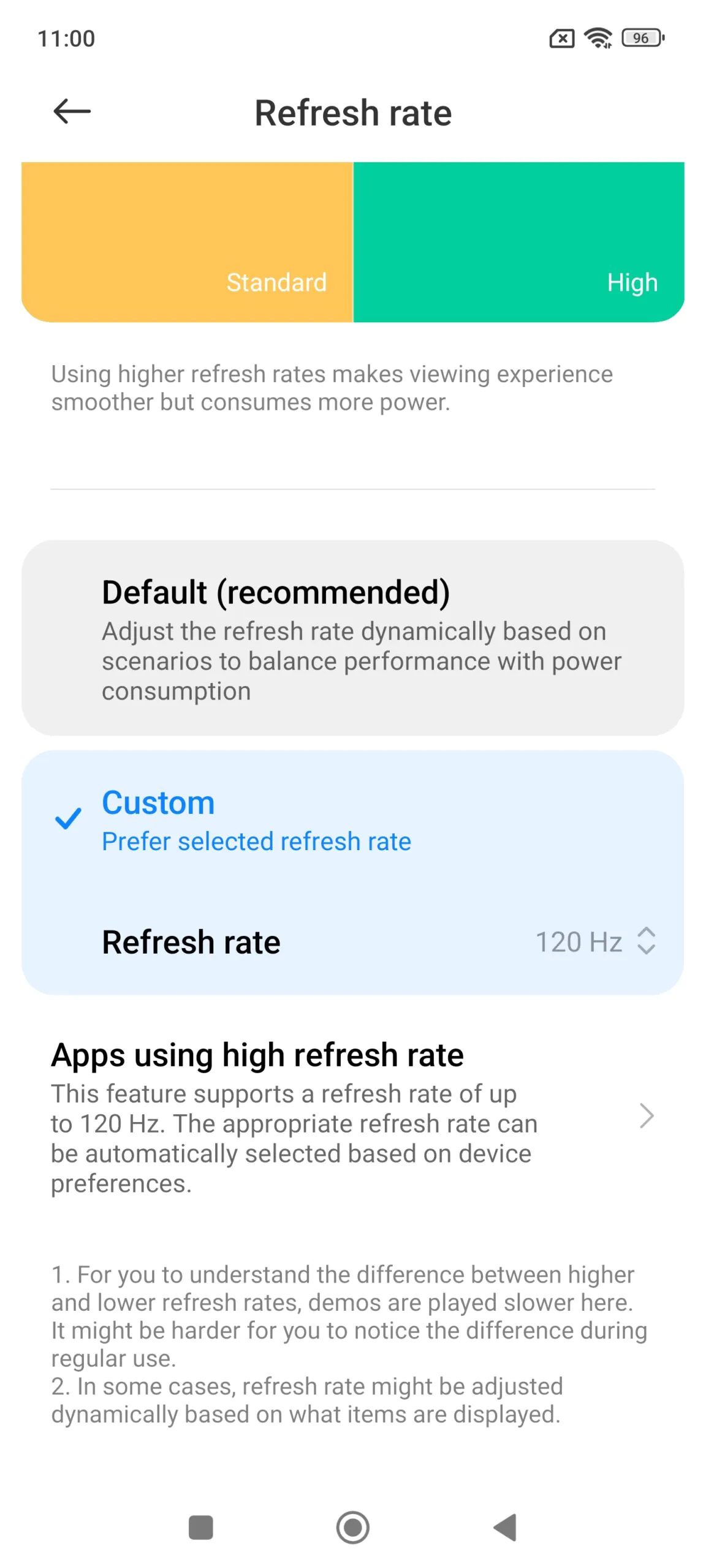The width and height of the screenshot is (706, 1568).
Task: Open recent apps from the navigation bar
Action: tap(201, 1527)
